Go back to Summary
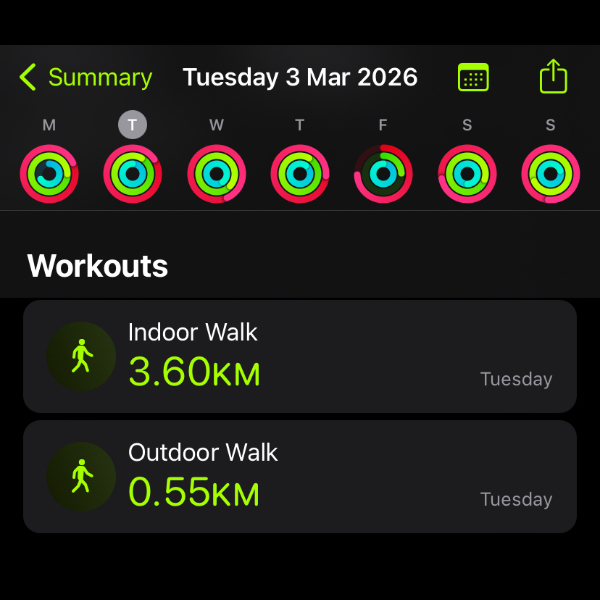This screenshot has height=600, width=600. pyautogui.click(x=85, y=78)
